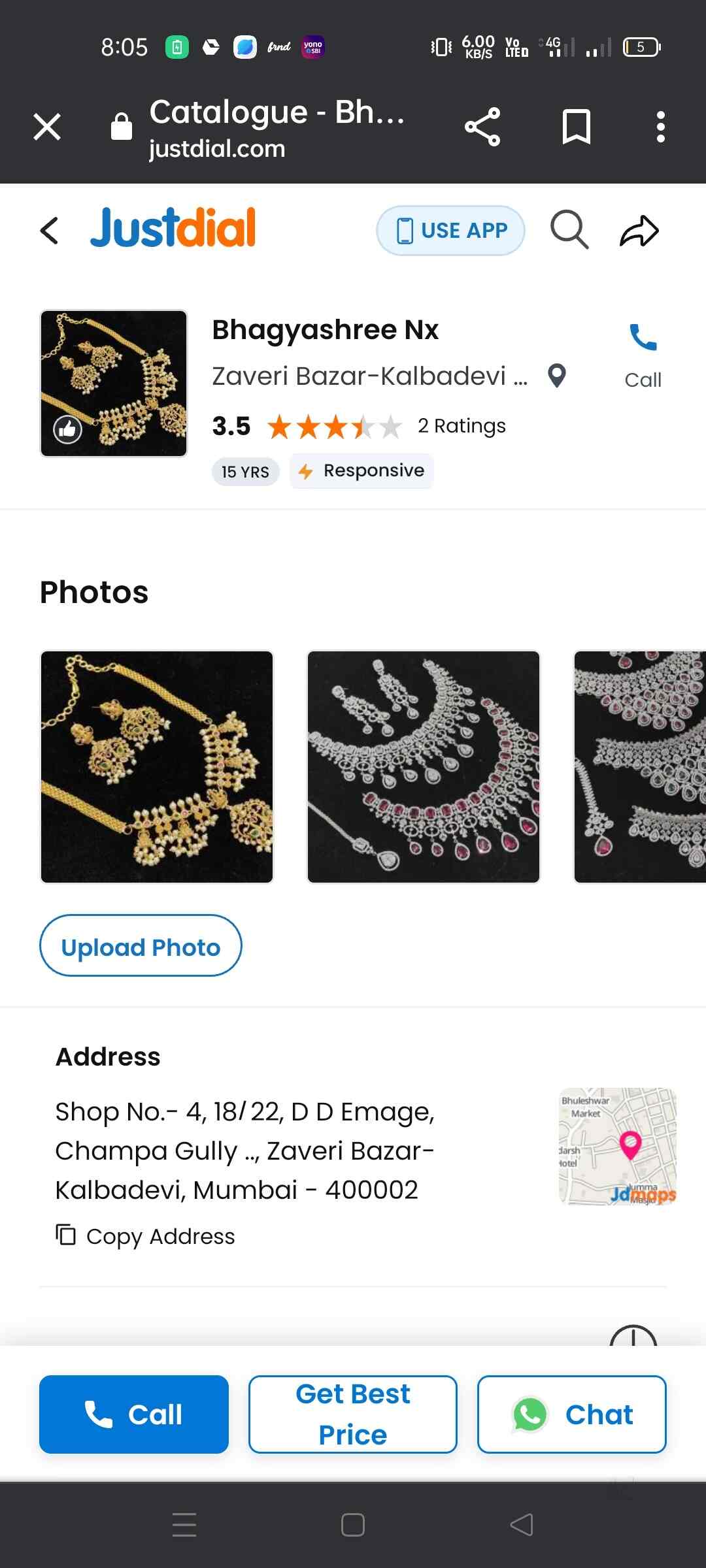The width and height of the screenshot is (706, 1568).
Task: Tap Get Best Price
Action: (352, 1414)
